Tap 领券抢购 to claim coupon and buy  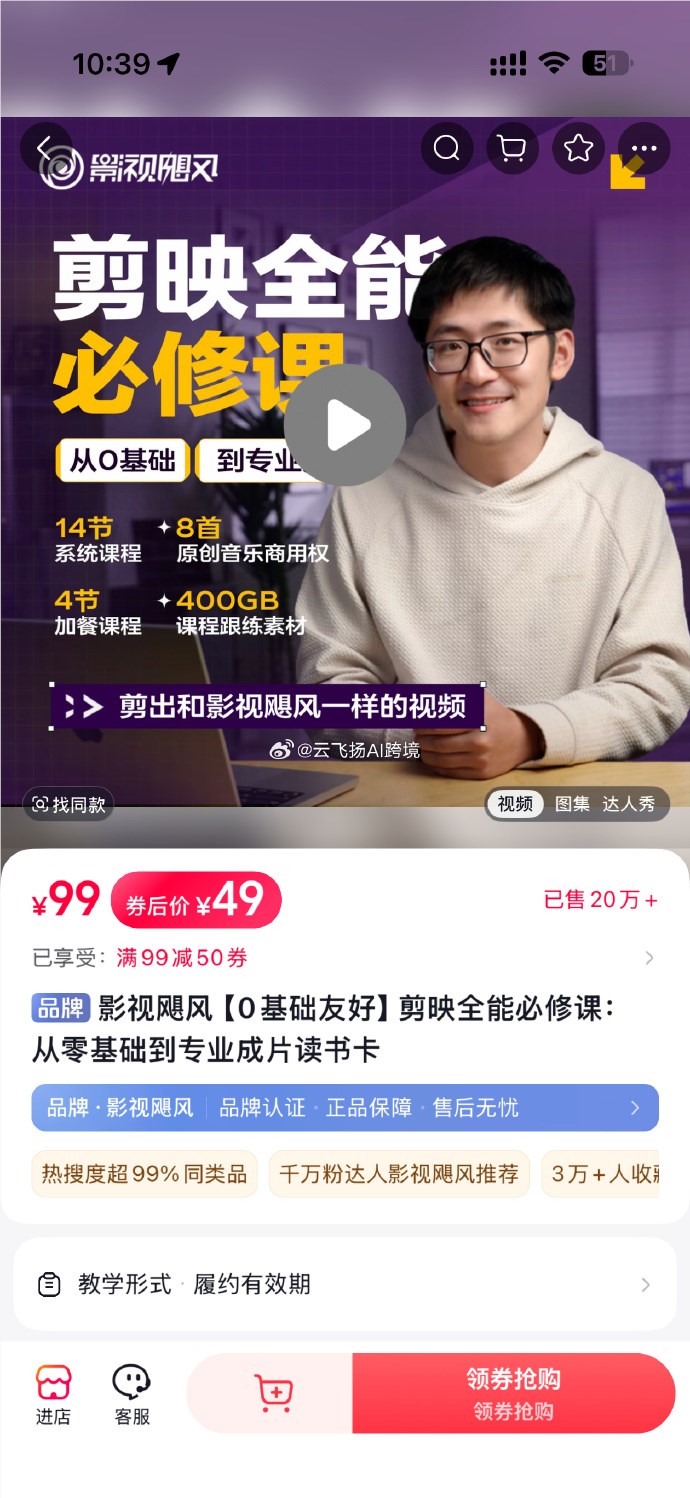coord(514,1393)
